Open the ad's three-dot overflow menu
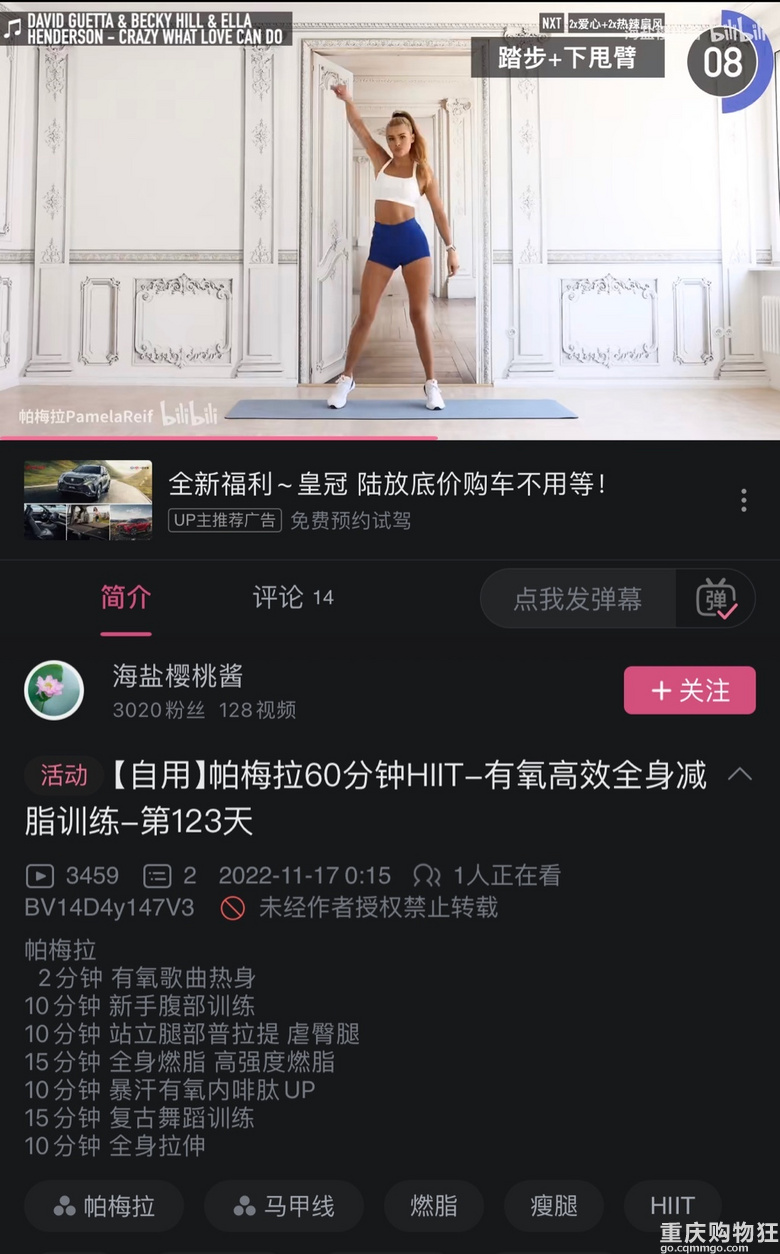The height and width of the screenshot is (1254, 780). pyautogui.click(x=743, y=500)
